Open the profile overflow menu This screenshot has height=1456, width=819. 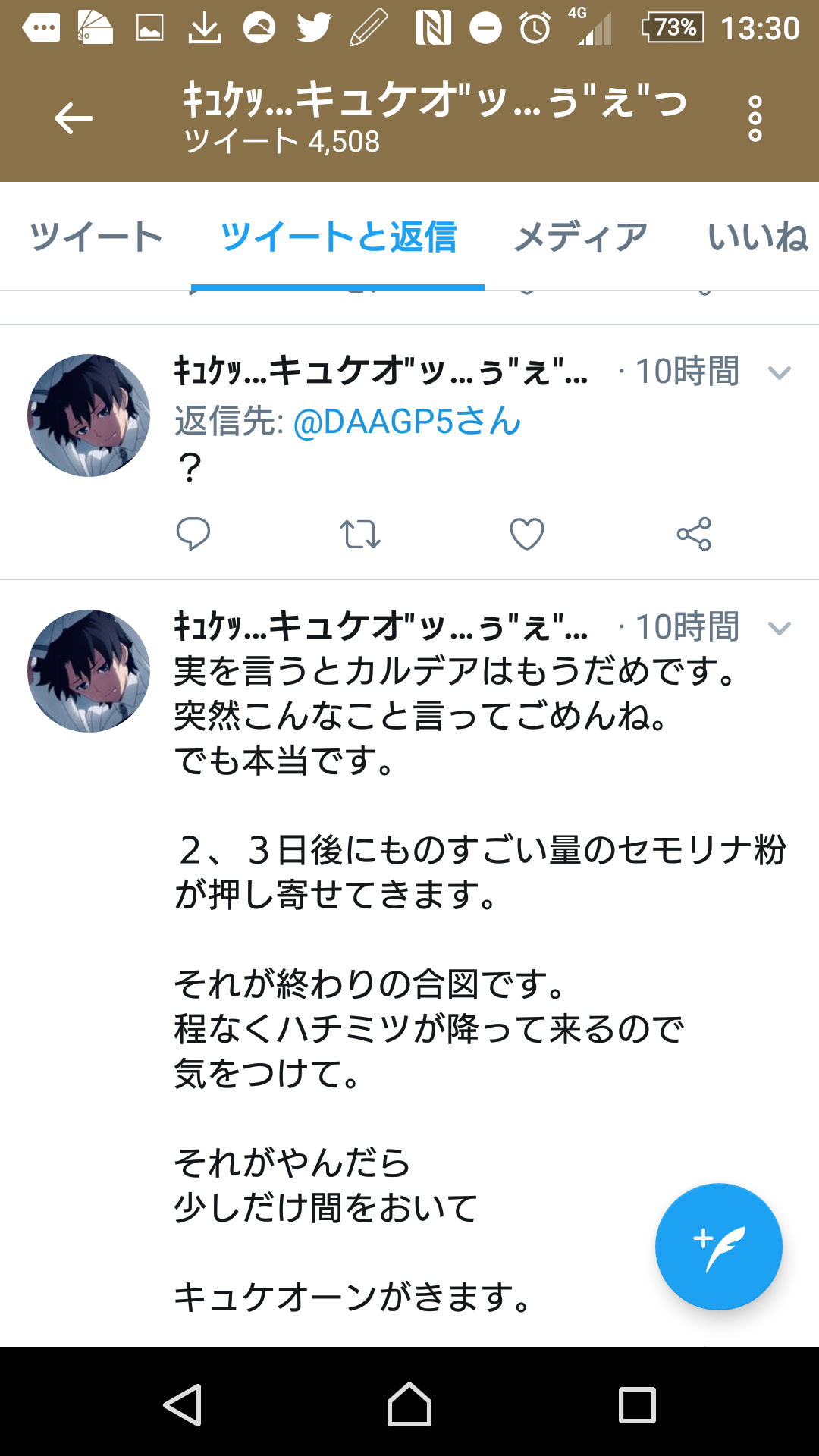(755, 118)
